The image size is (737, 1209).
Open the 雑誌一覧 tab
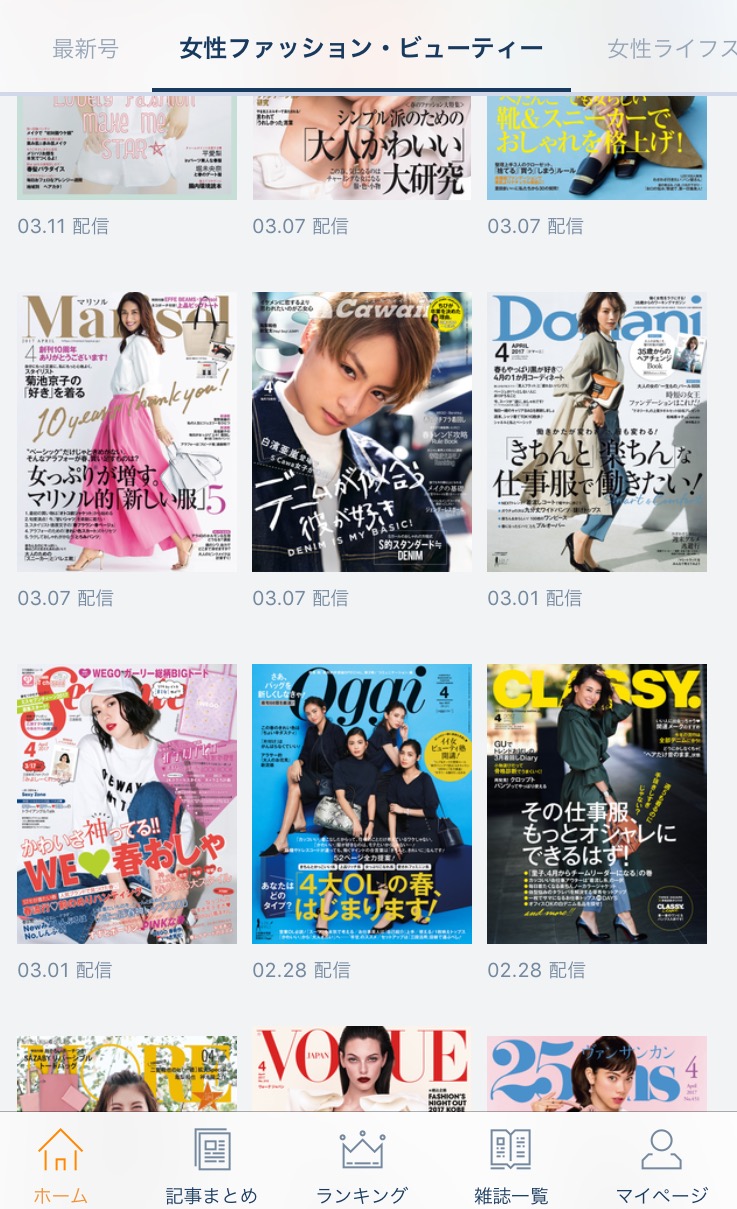(x=511, y=1164)
